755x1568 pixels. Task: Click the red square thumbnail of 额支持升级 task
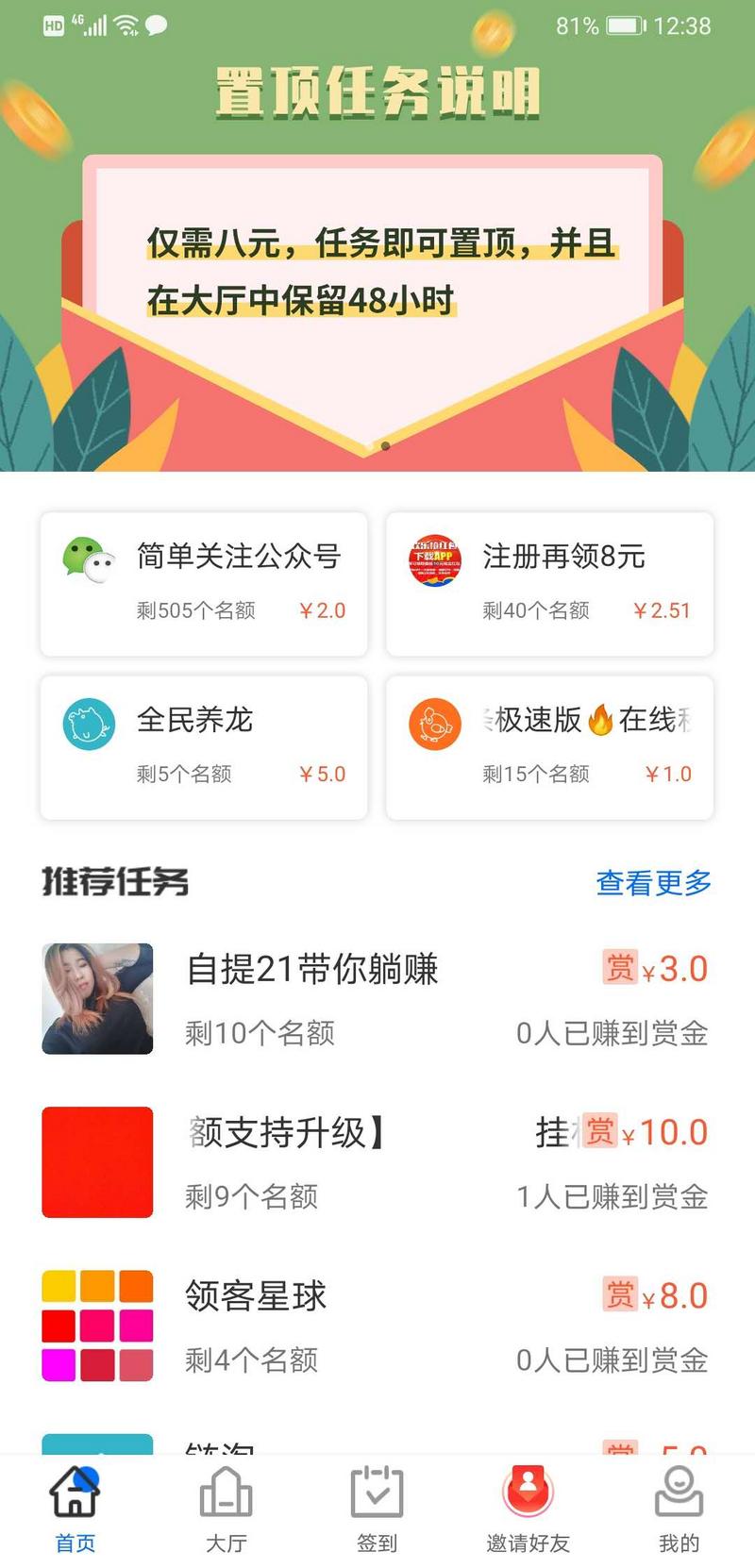click(97, 1161)
